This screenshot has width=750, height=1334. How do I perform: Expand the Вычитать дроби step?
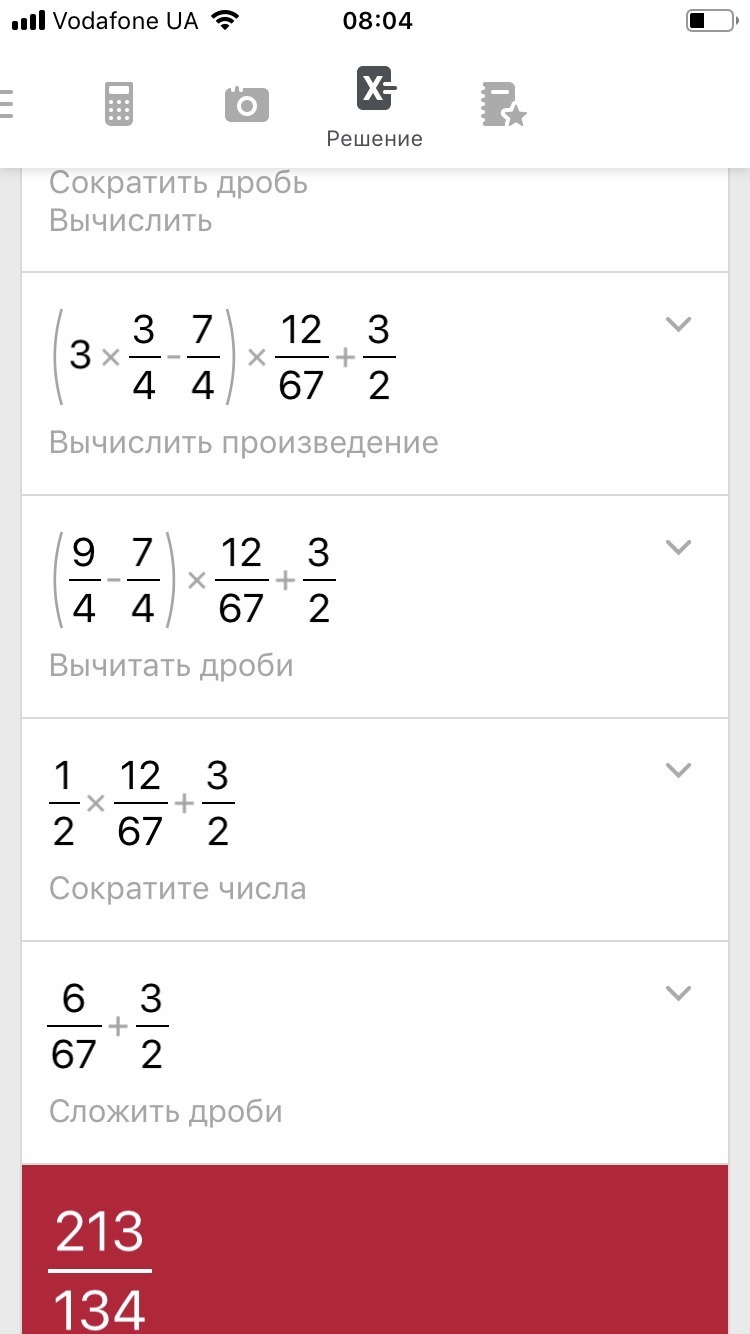(679, 547)
